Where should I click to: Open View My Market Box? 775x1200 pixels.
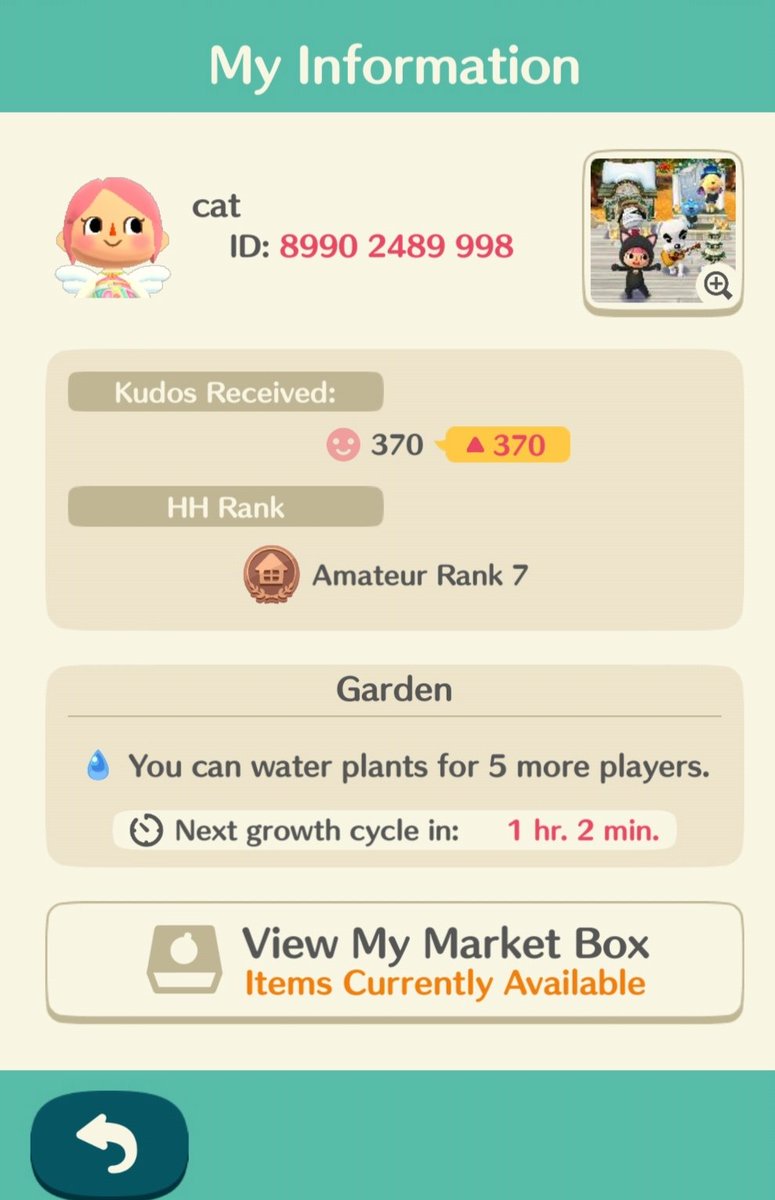tap(395, 962)
